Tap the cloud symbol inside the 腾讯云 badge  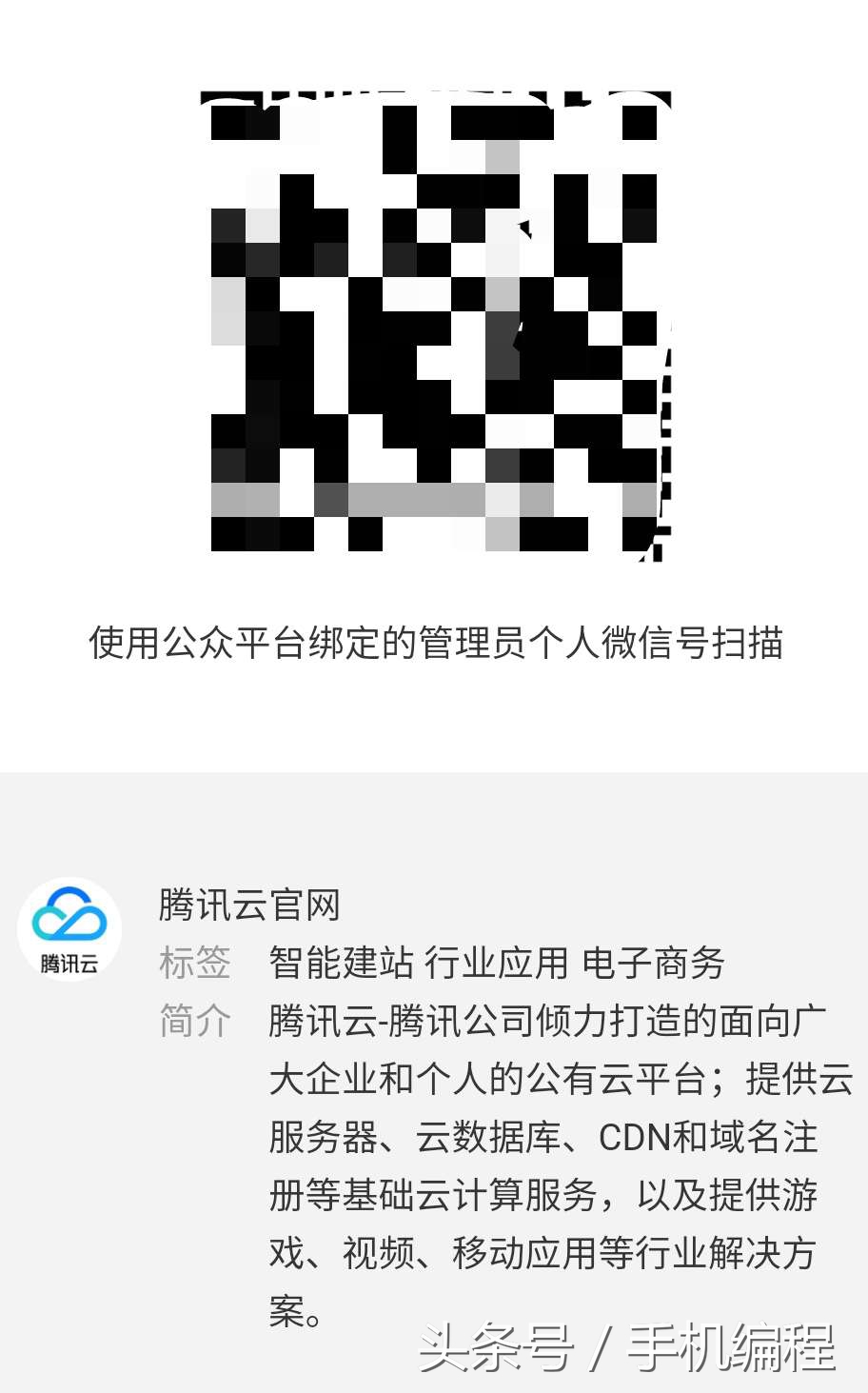(68, 916)
